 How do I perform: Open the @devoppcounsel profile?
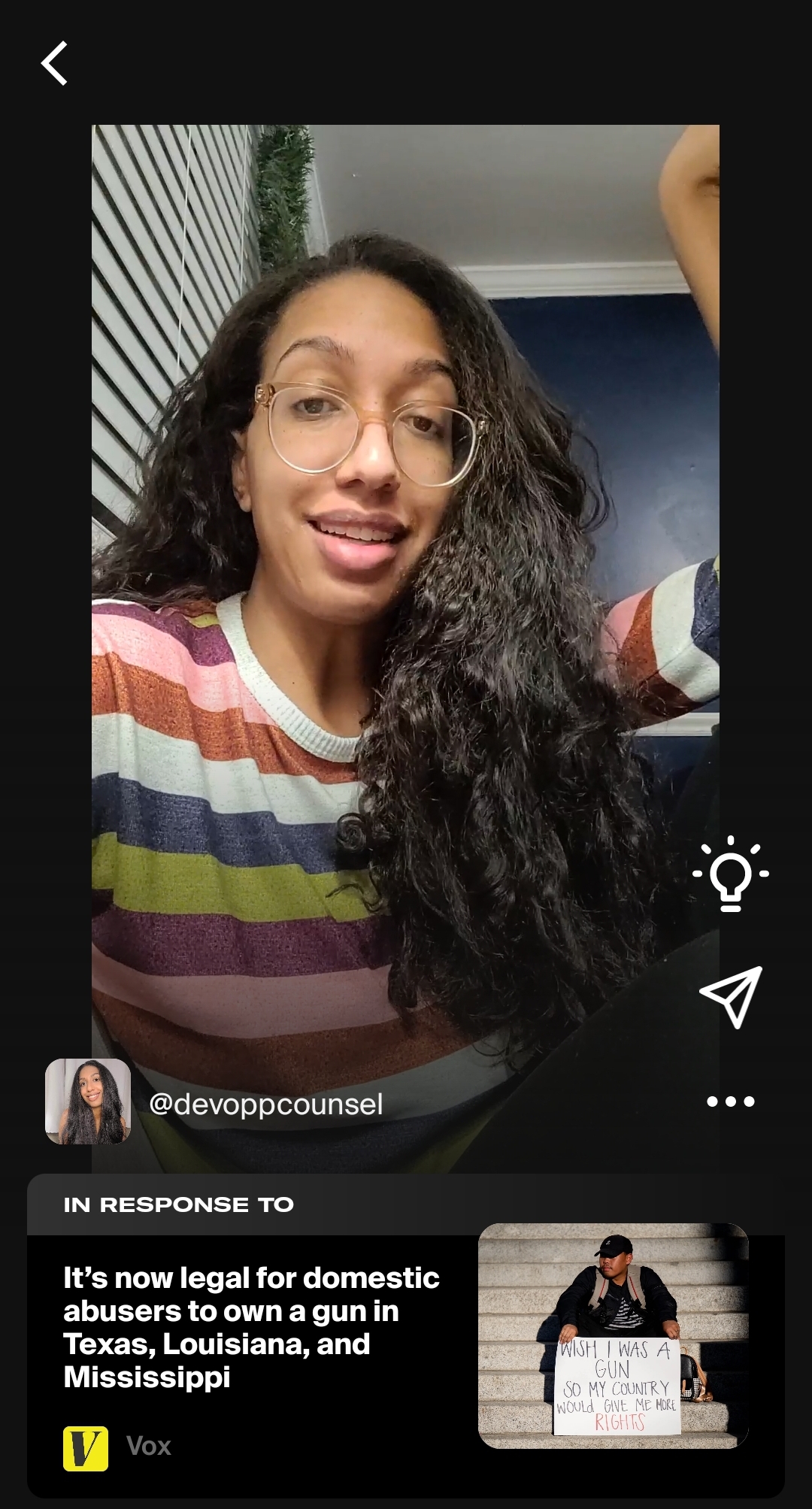click(265, 1104)
